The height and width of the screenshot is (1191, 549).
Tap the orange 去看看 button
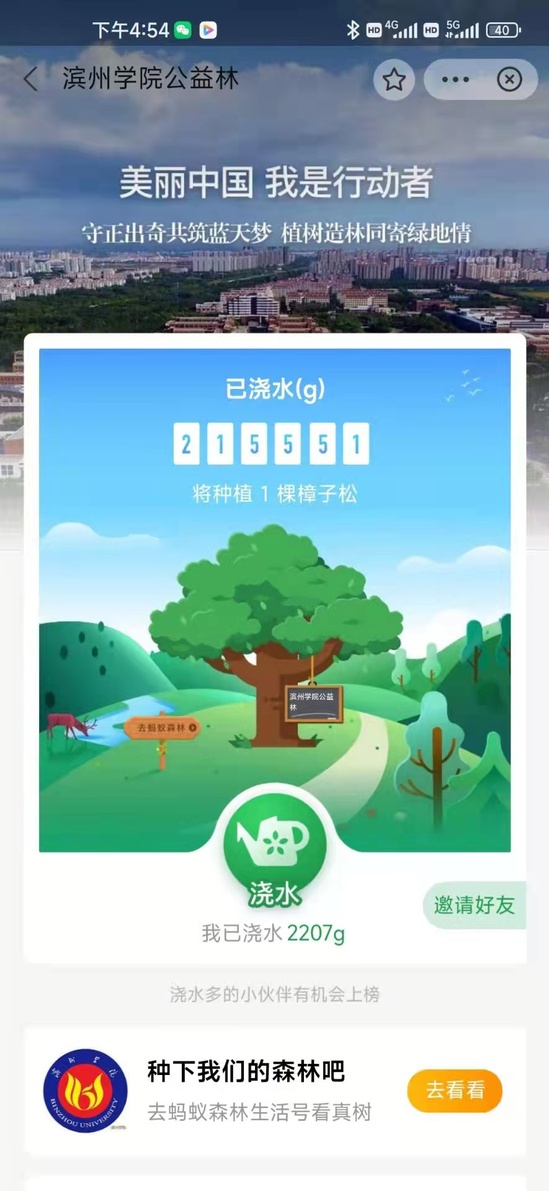pos(455,1090)
